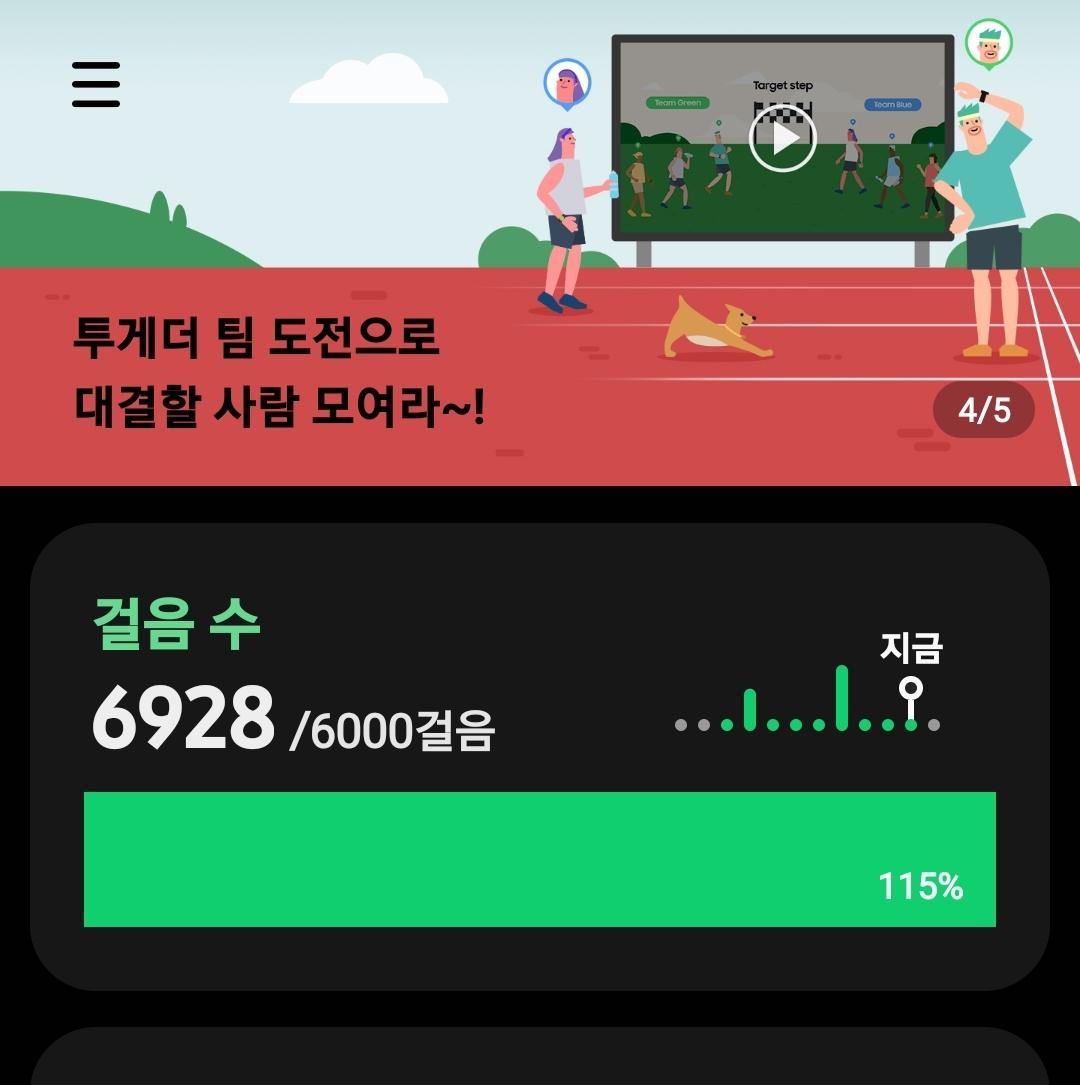Viewport: 1080px width, 1085px height.
Task: Open the hamburger drawer menu
Action: click(96, 85)
